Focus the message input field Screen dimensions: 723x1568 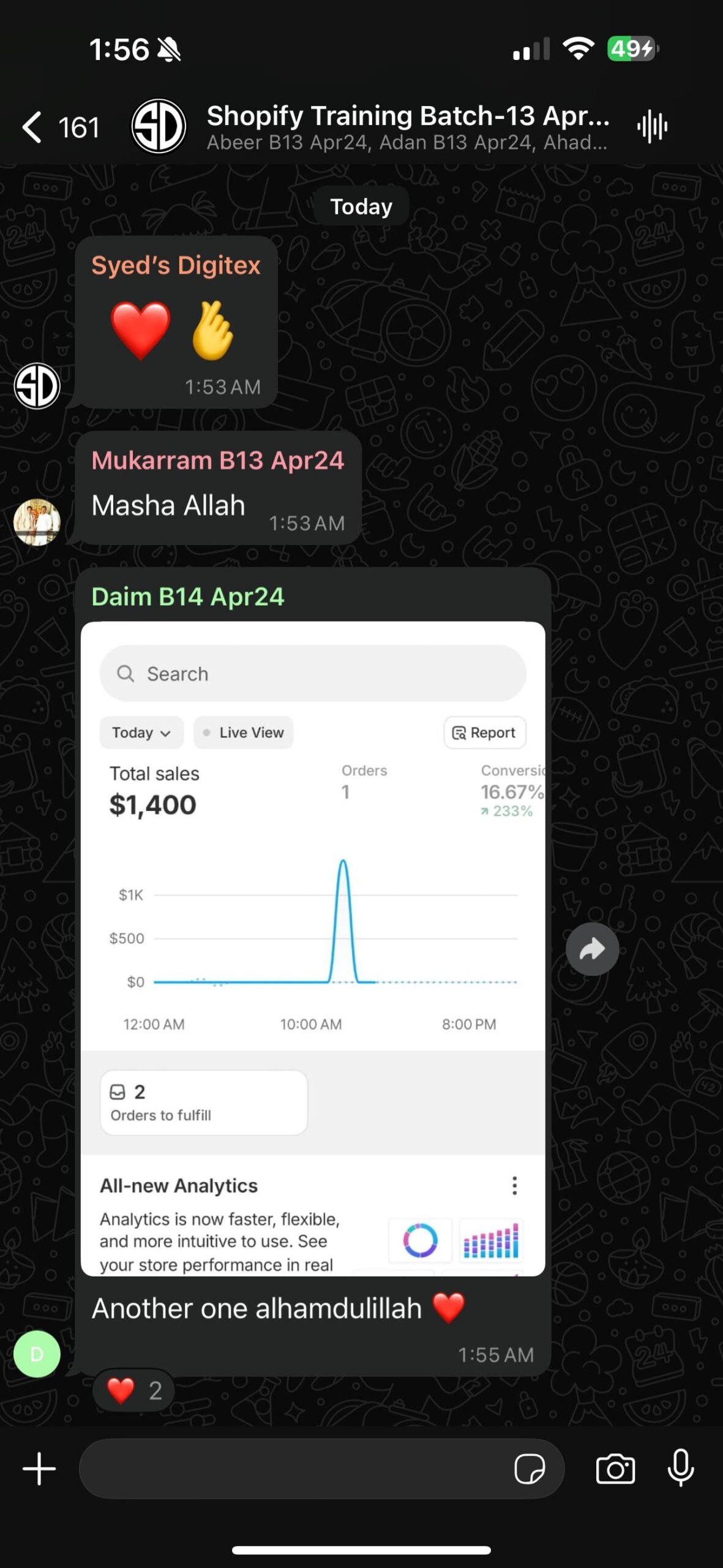click(x=294, y=1469)
